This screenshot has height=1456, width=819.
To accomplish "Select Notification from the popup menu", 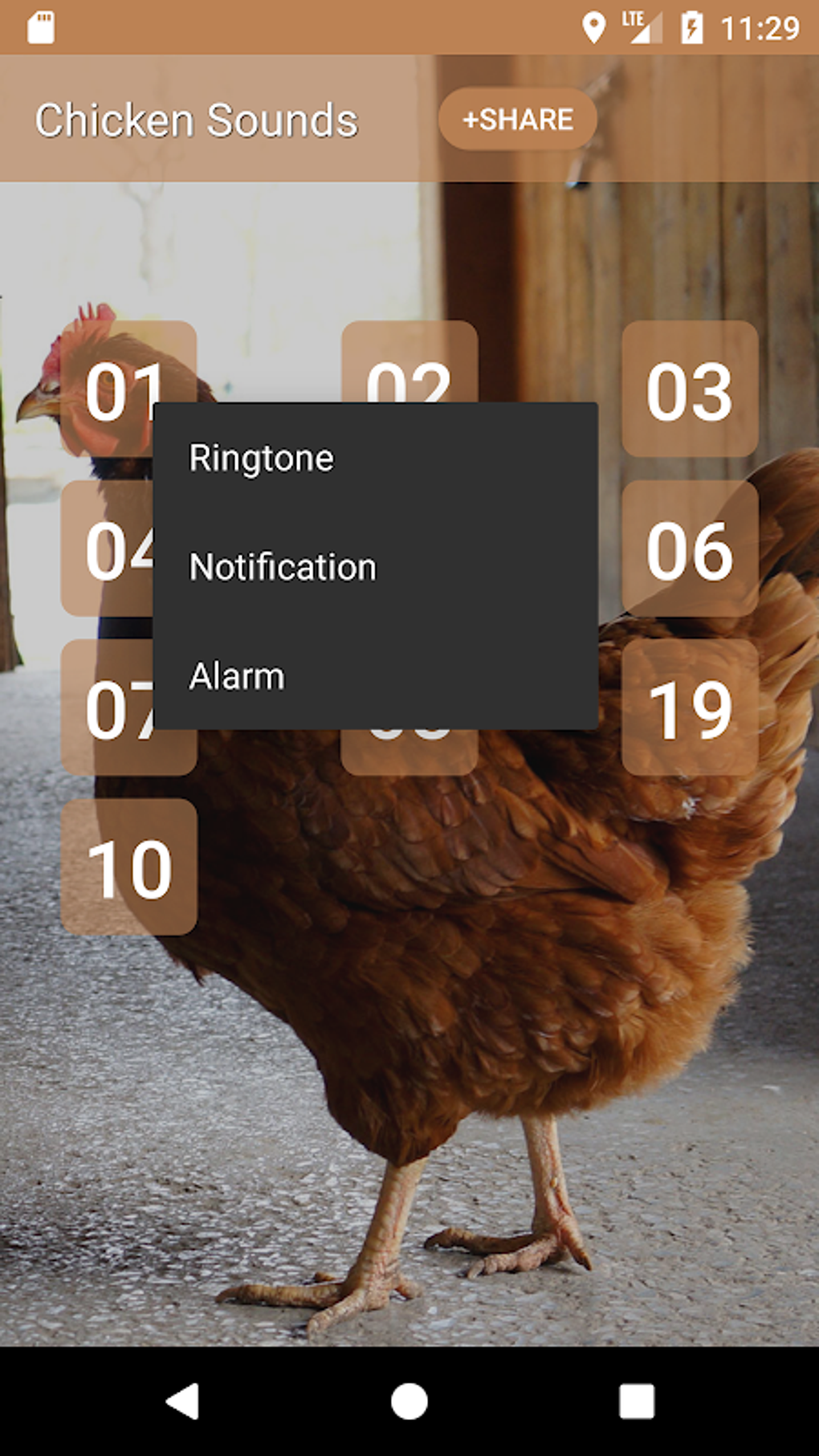I will 281,566.
